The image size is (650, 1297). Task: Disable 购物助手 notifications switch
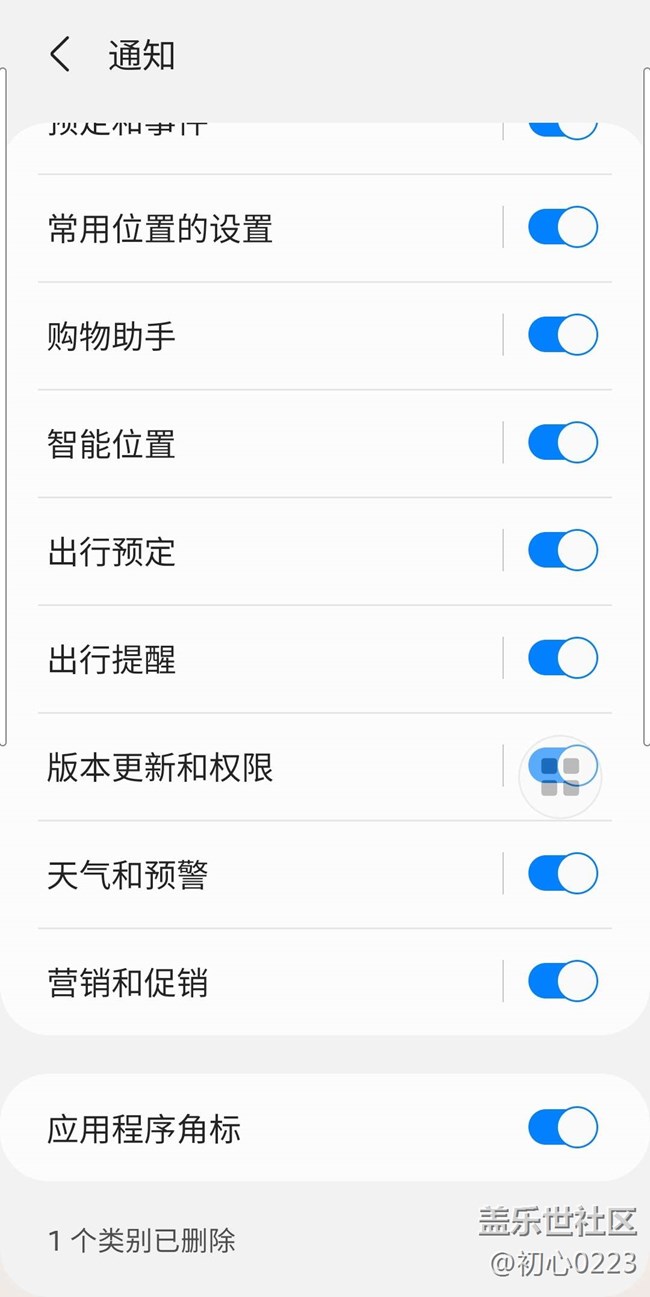click(562, 335)
